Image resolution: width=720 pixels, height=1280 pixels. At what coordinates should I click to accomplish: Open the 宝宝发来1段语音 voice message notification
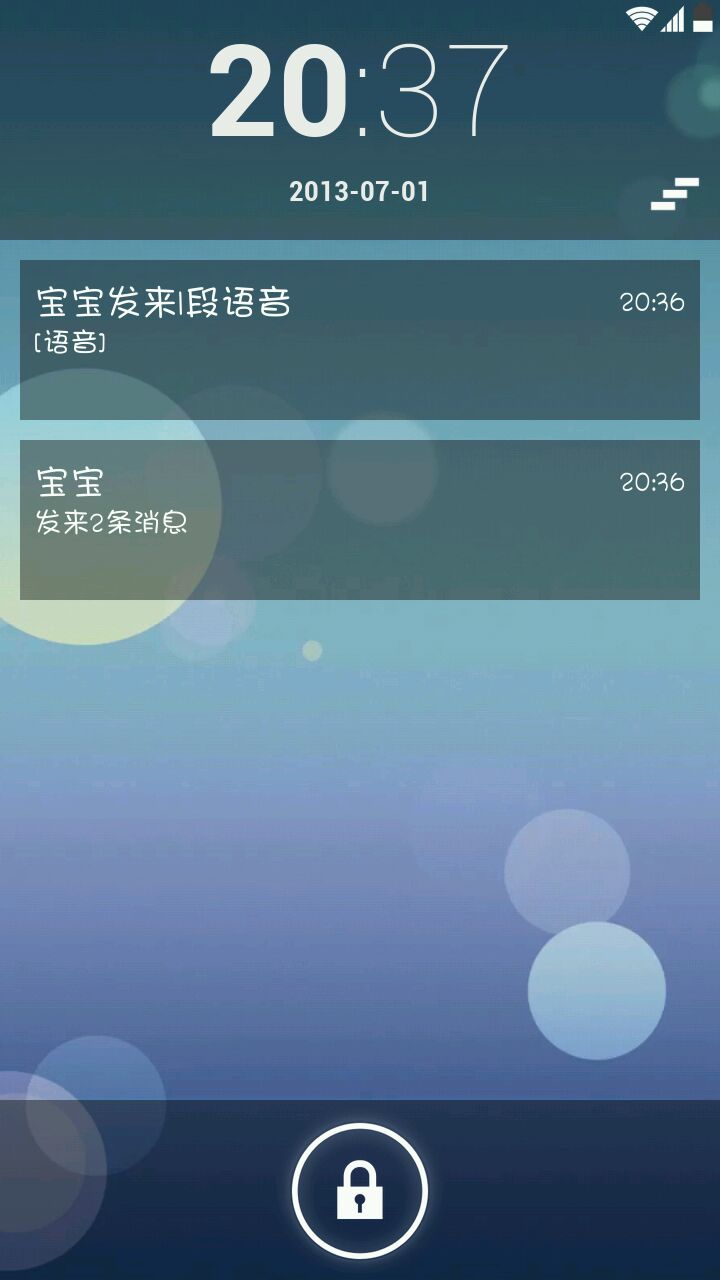[360, 340]
